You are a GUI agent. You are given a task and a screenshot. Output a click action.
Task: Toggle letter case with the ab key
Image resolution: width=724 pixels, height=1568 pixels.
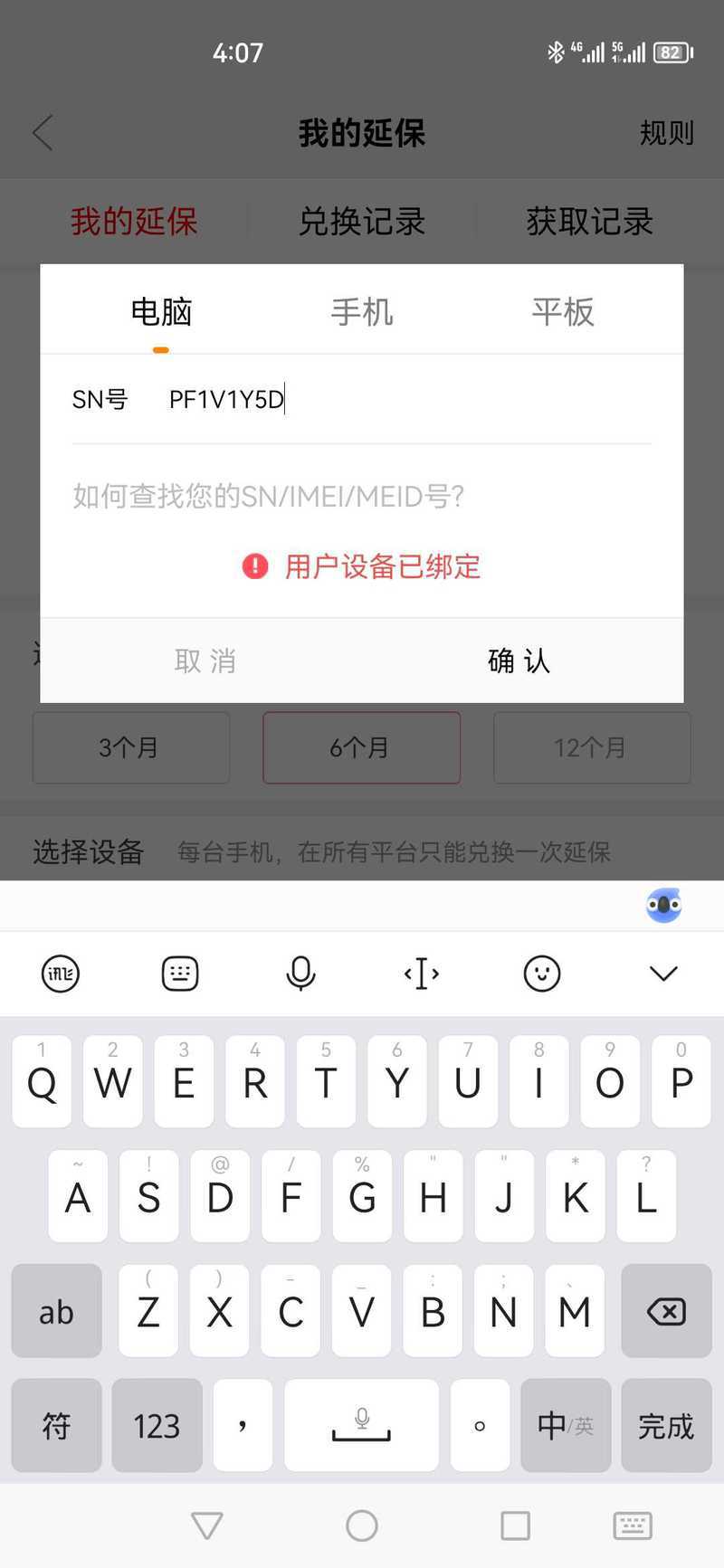[x=56, y=1311]
